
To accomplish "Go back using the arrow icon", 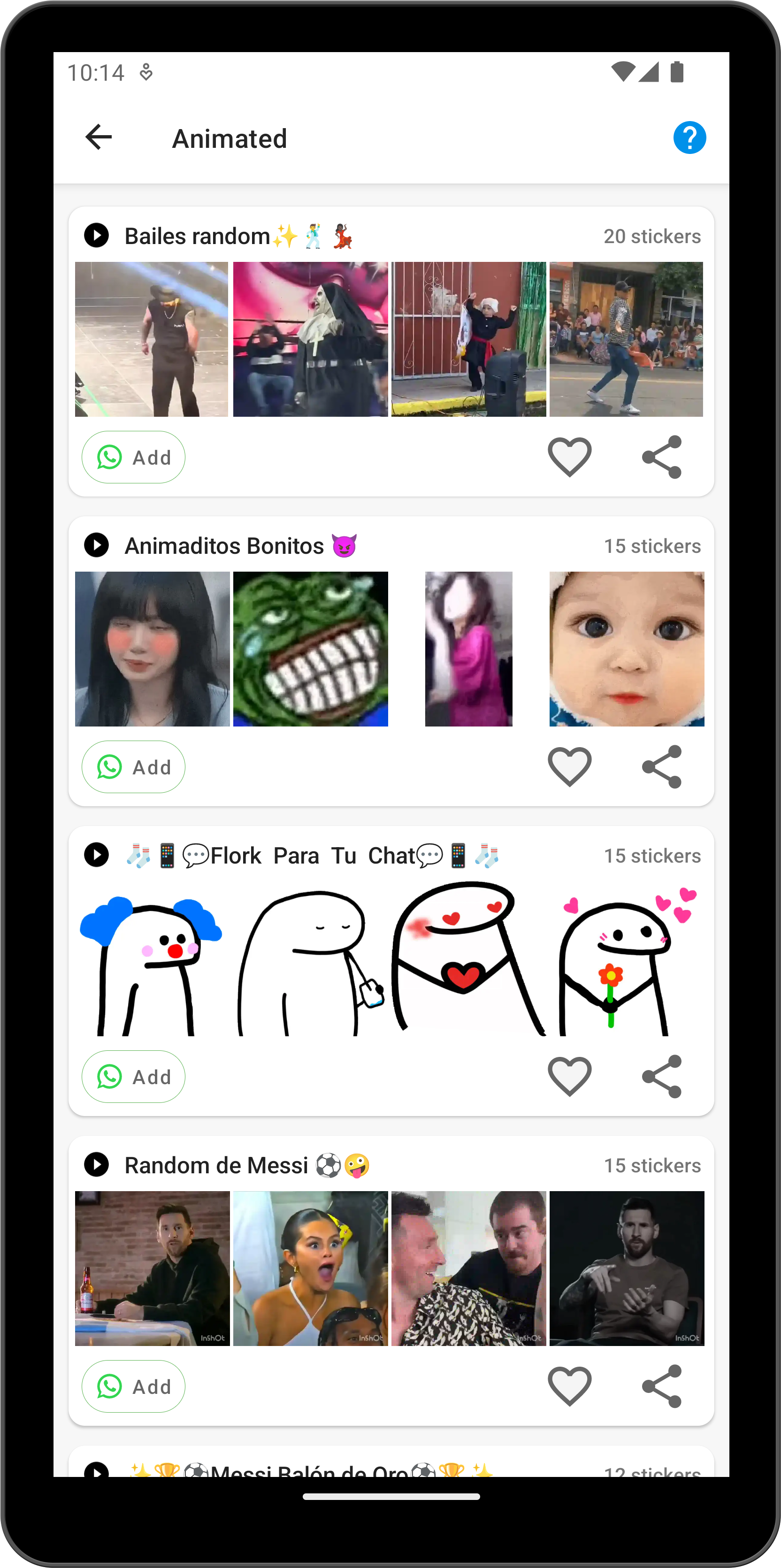I will pyautogui.click(x=99, y=137).
